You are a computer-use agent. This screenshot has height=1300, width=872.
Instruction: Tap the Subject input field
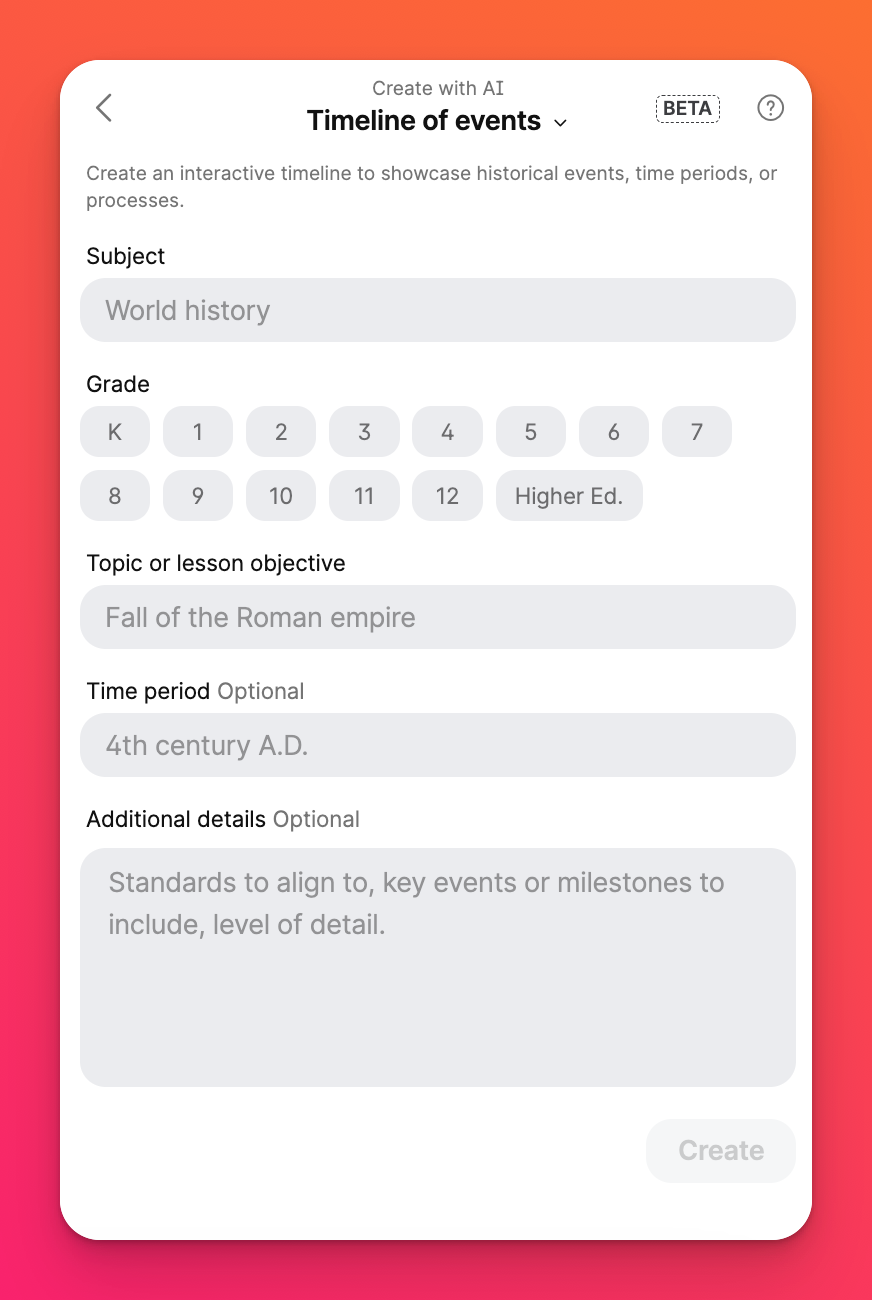437,310
